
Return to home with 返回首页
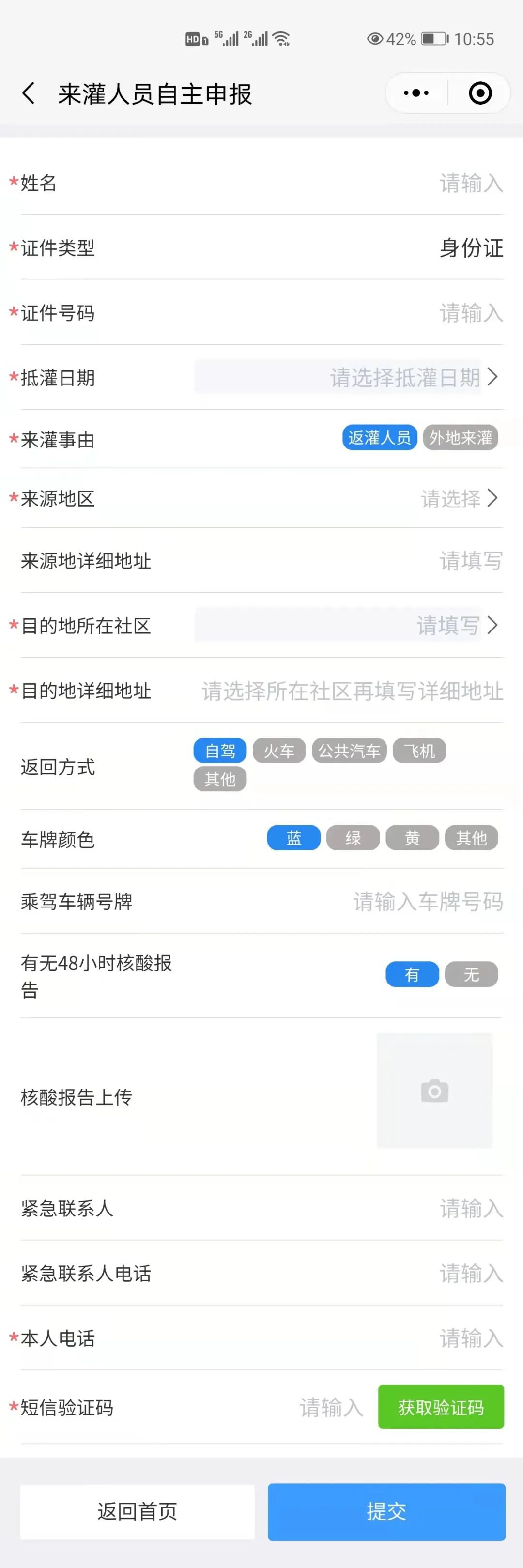pyautogui.click(x=137, y=1511)
